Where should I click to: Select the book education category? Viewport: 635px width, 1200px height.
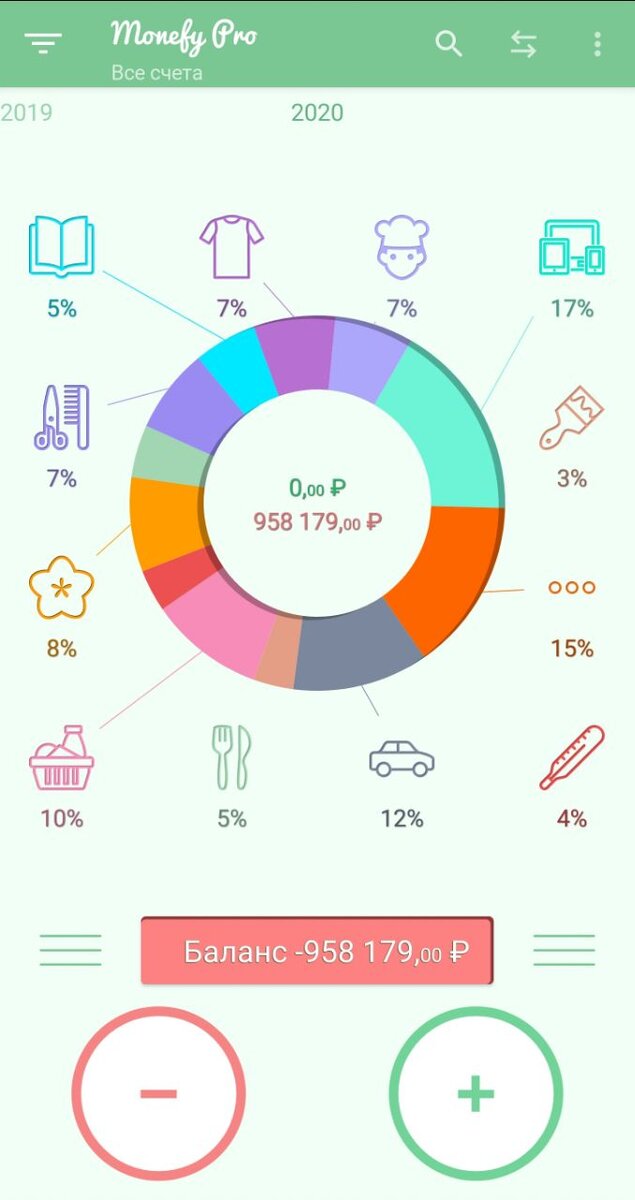pos(61,246)
